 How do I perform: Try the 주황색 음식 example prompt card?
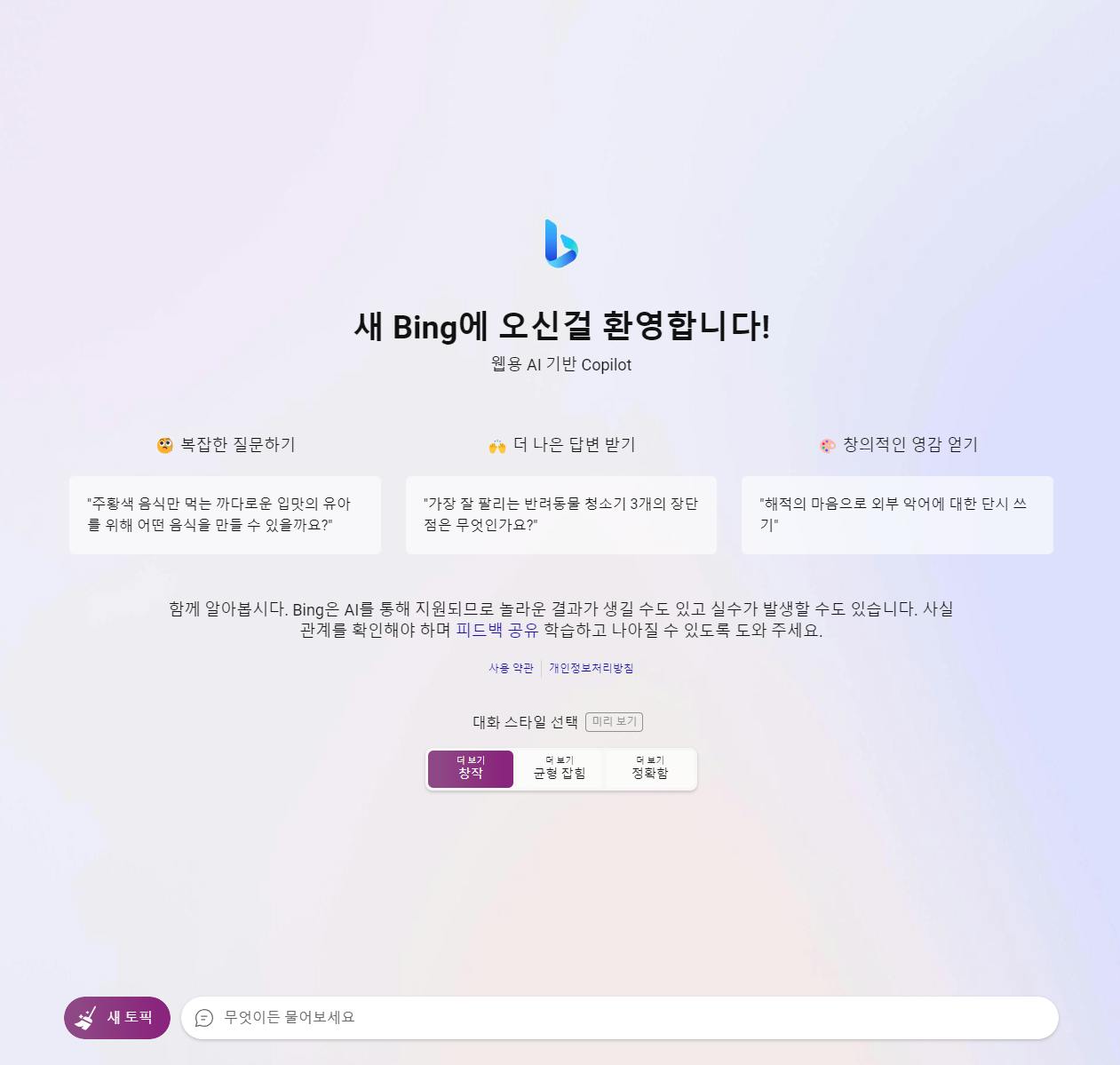click(225, 514)
